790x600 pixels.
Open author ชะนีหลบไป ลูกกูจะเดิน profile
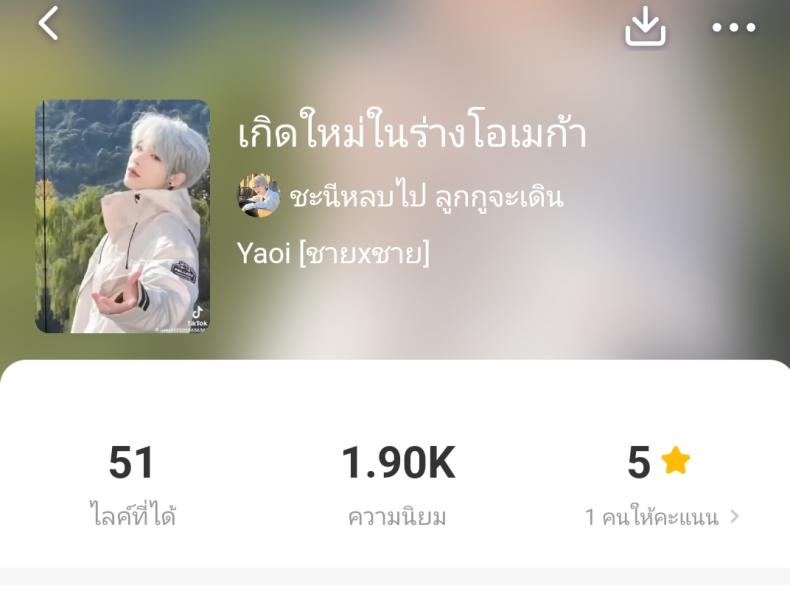pyautogui.click(x=425, y=196)
